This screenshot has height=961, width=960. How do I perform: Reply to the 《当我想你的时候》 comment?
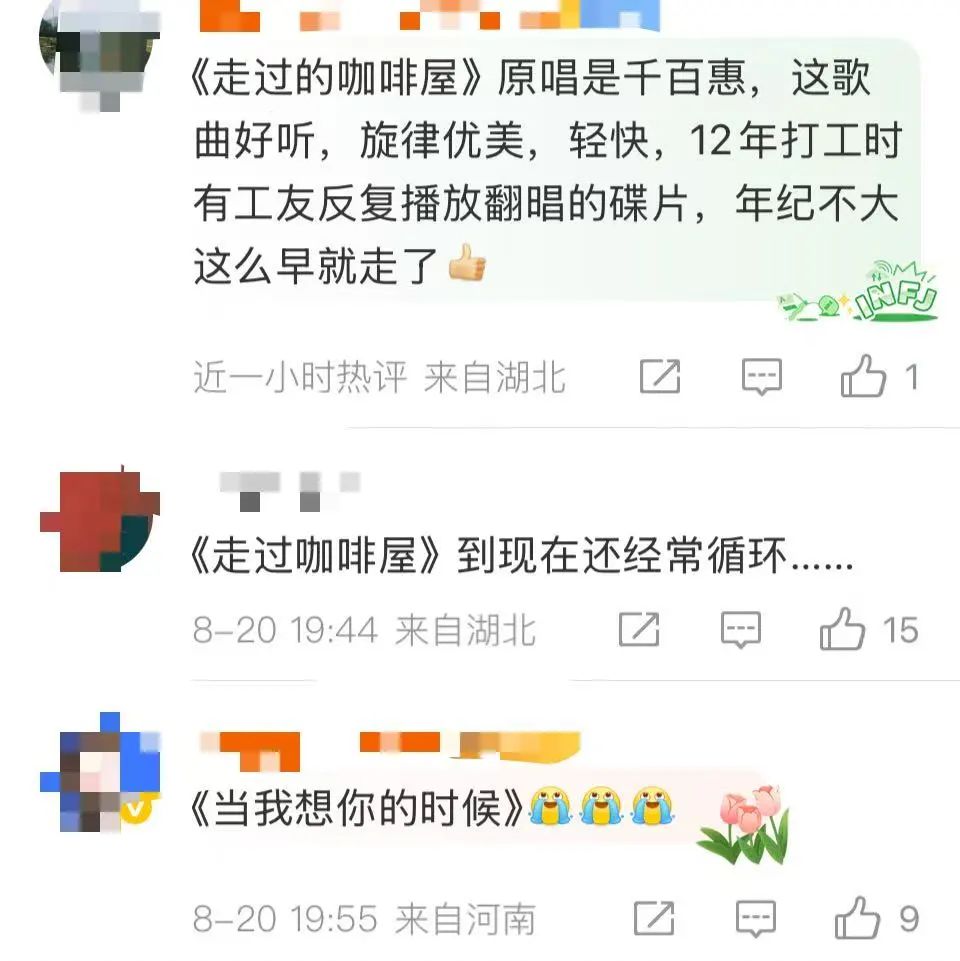(x=756, y=918)
